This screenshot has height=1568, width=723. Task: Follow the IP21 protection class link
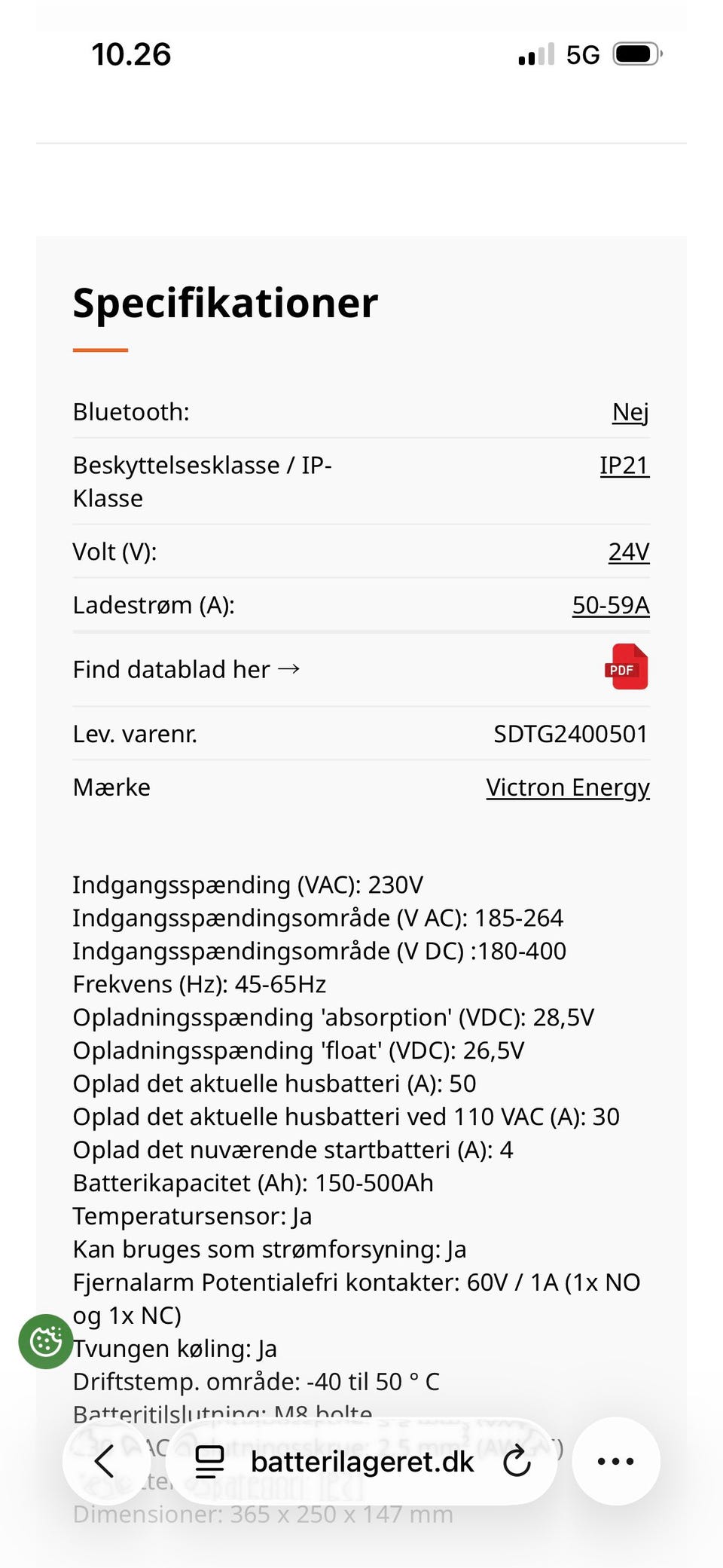click(x=624, y=466)
